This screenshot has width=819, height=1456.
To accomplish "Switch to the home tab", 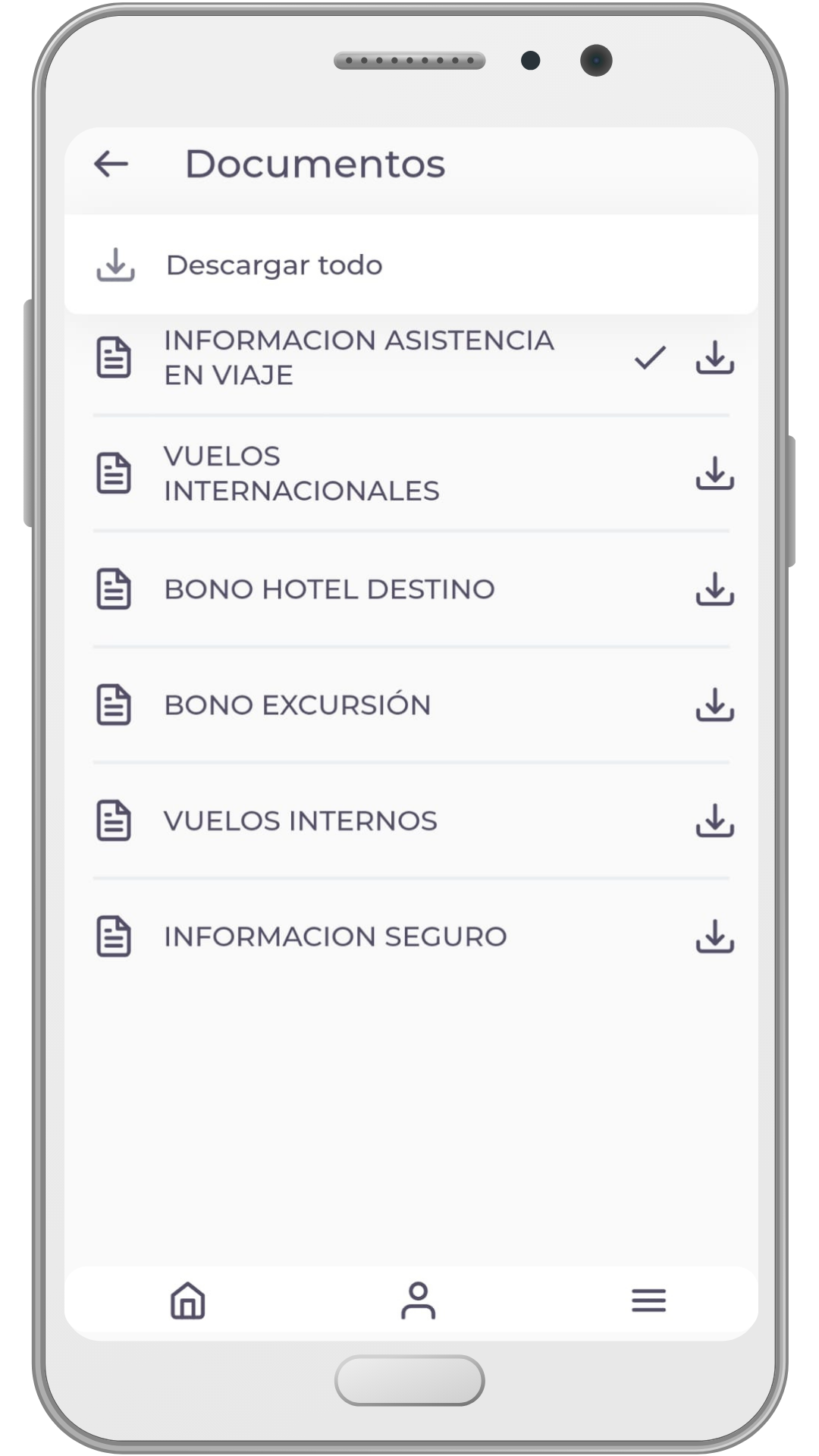I will [187, 1301].
